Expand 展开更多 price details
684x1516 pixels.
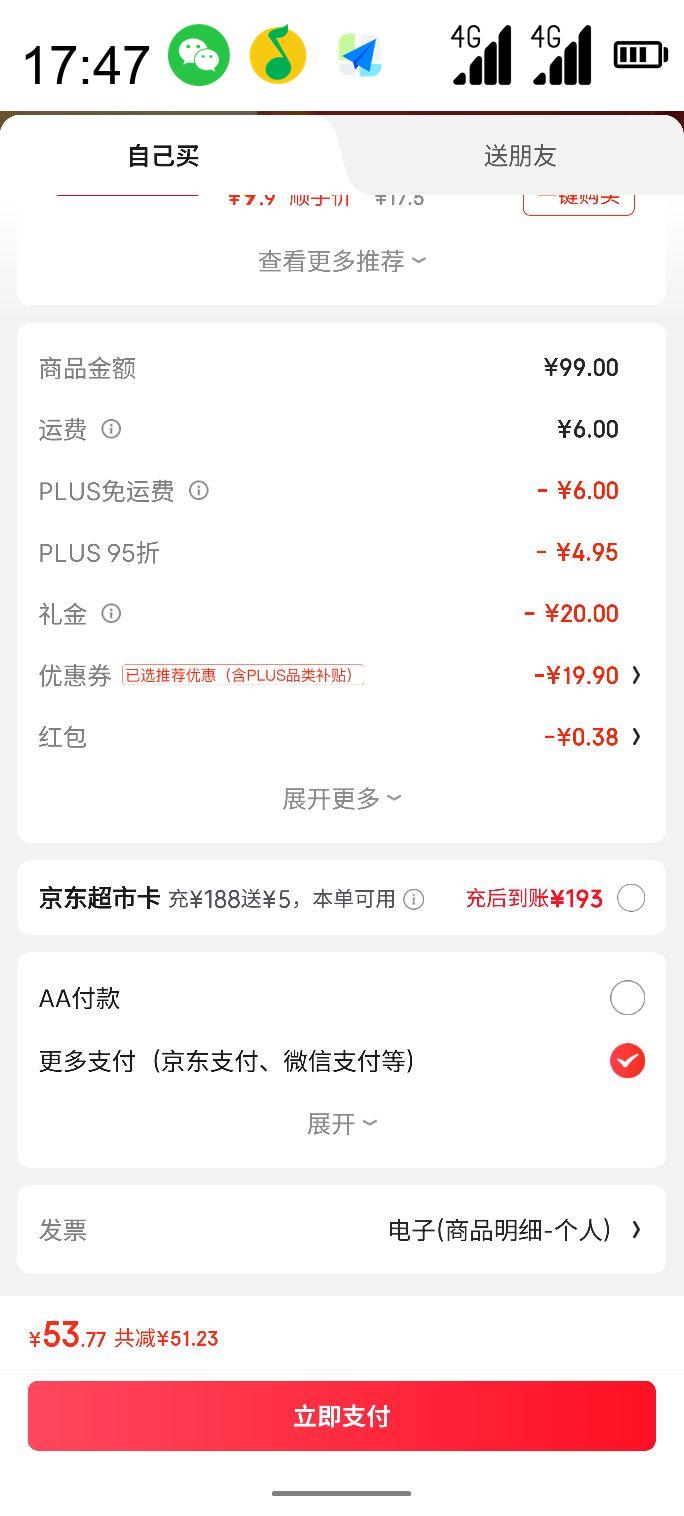point(342,798)
